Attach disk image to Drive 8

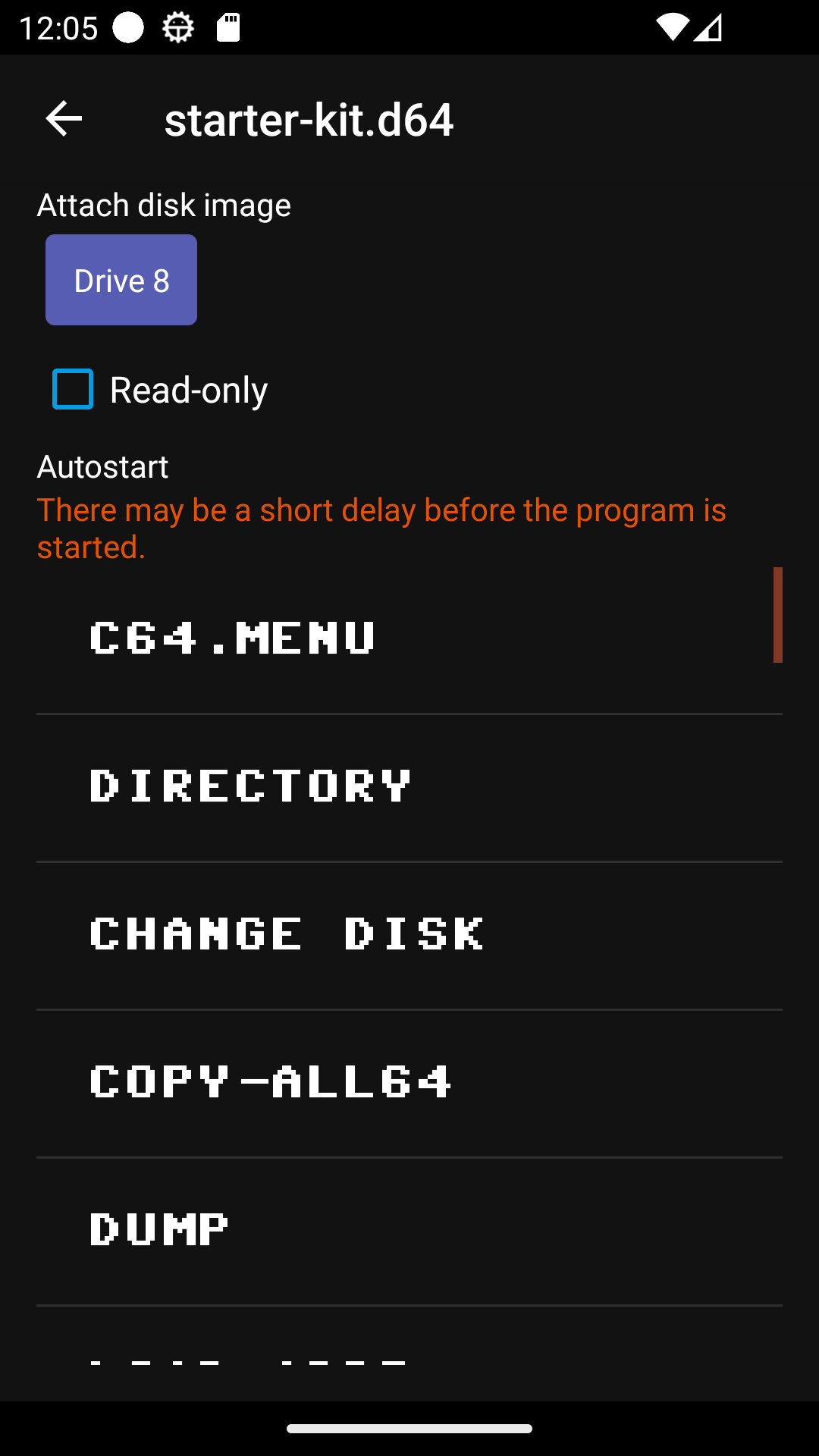121,280
